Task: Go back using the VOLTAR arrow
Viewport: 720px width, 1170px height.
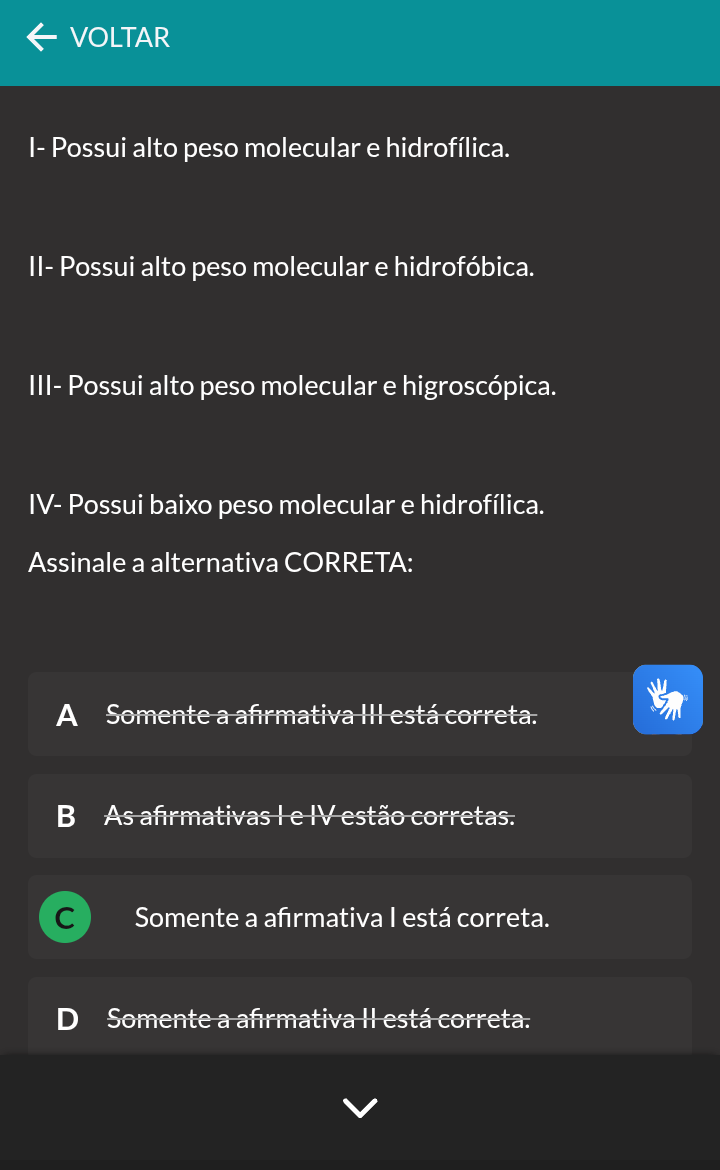Action: tap(42, 37)
